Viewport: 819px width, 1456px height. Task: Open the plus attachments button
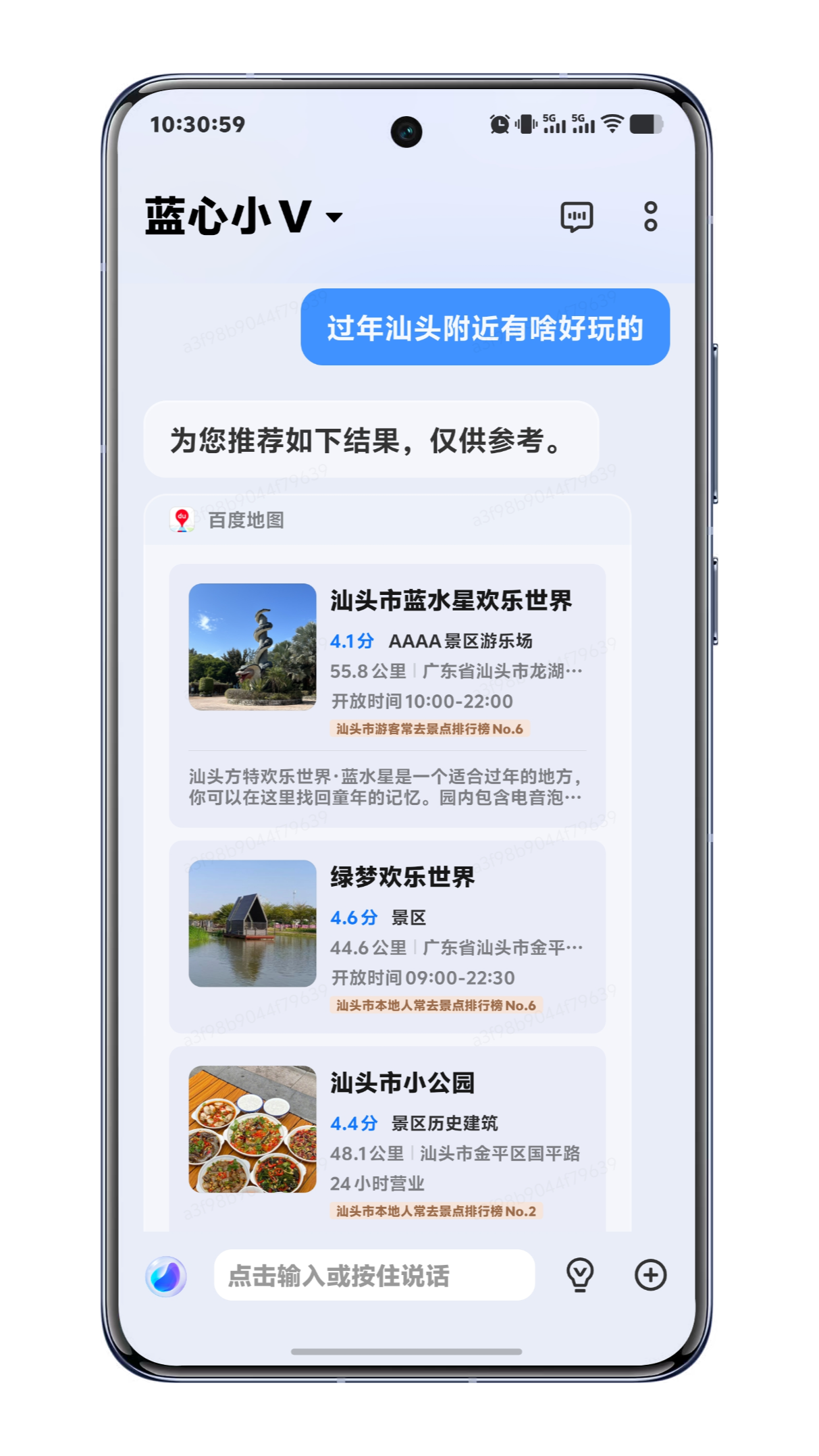(x=650, y=1275)
